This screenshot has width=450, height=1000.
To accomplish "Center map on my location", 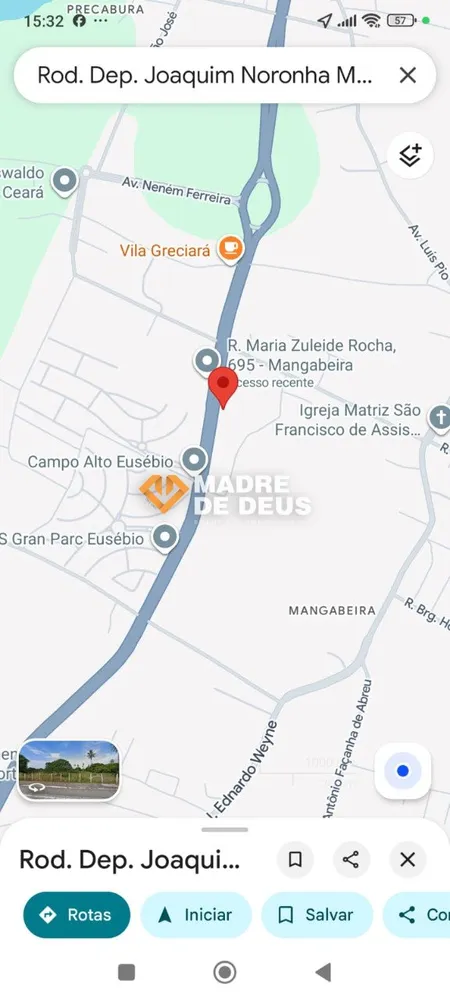I will (x=402, y=771).
